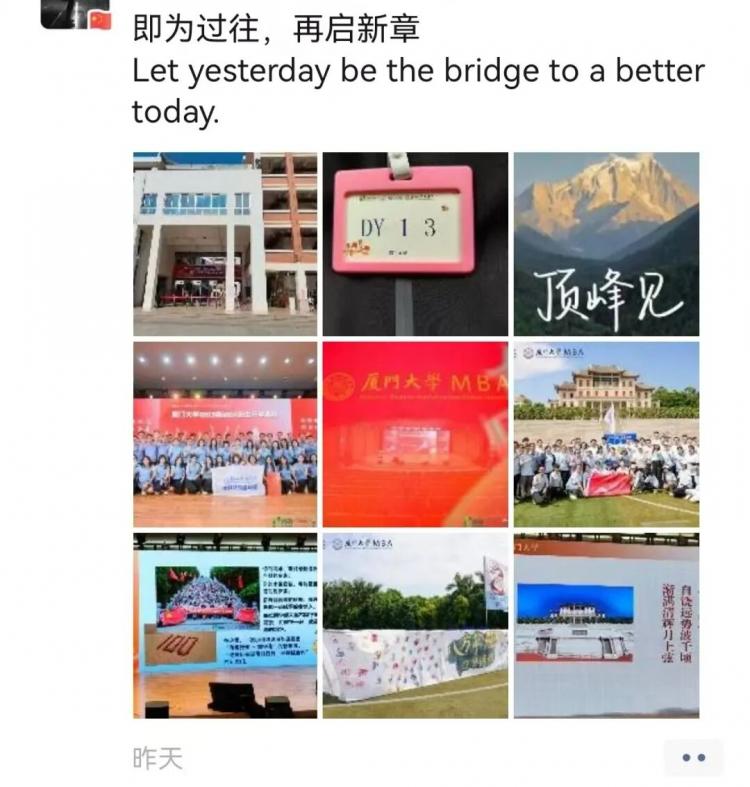View the outdoor group photo on the lawn
The image size is (750, 787).
click(x=606, y=434)
